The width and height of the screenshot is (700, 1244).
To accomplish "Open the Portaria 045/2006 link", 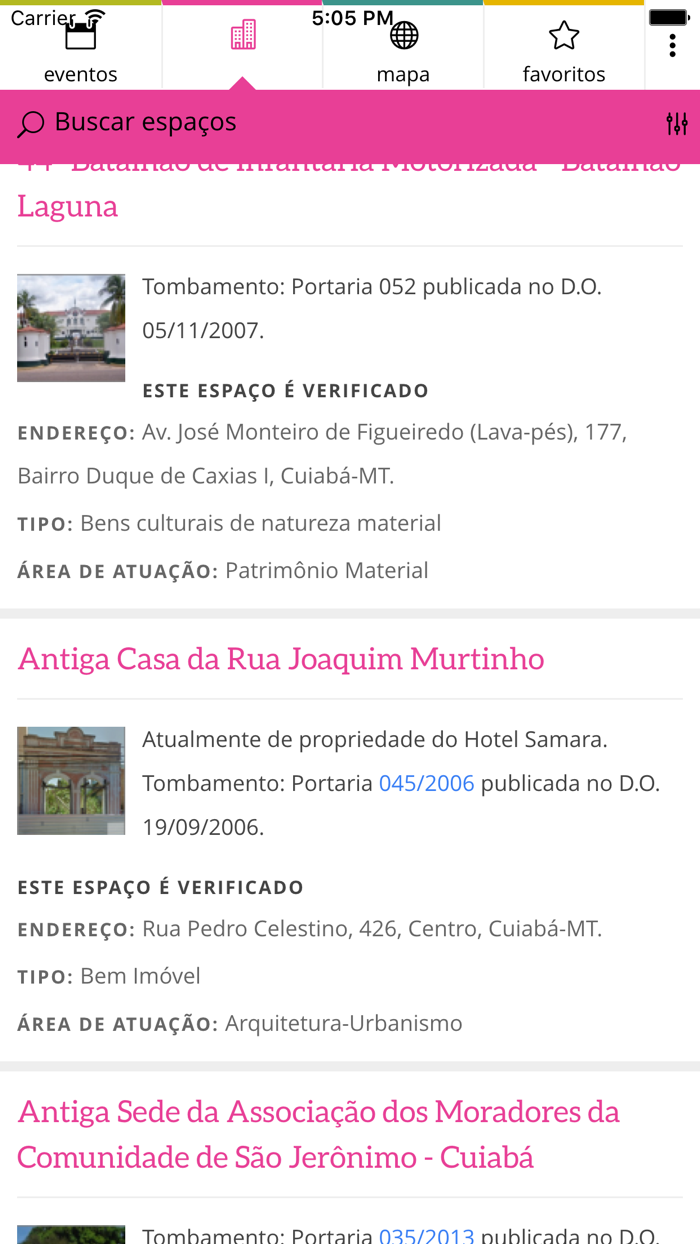I will coord(426,783).
